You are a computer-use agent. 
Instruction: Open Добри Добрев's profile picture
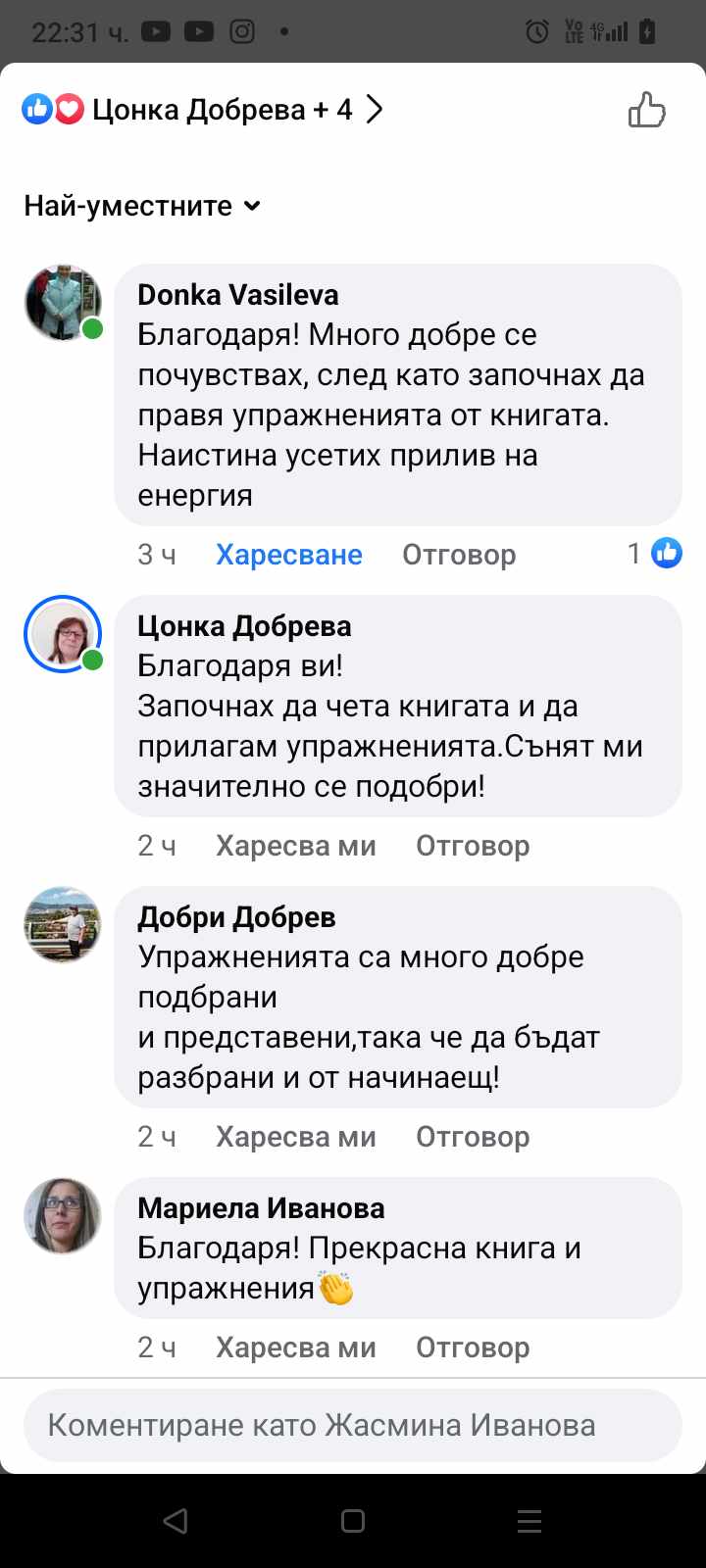click(x=63, y=924)
